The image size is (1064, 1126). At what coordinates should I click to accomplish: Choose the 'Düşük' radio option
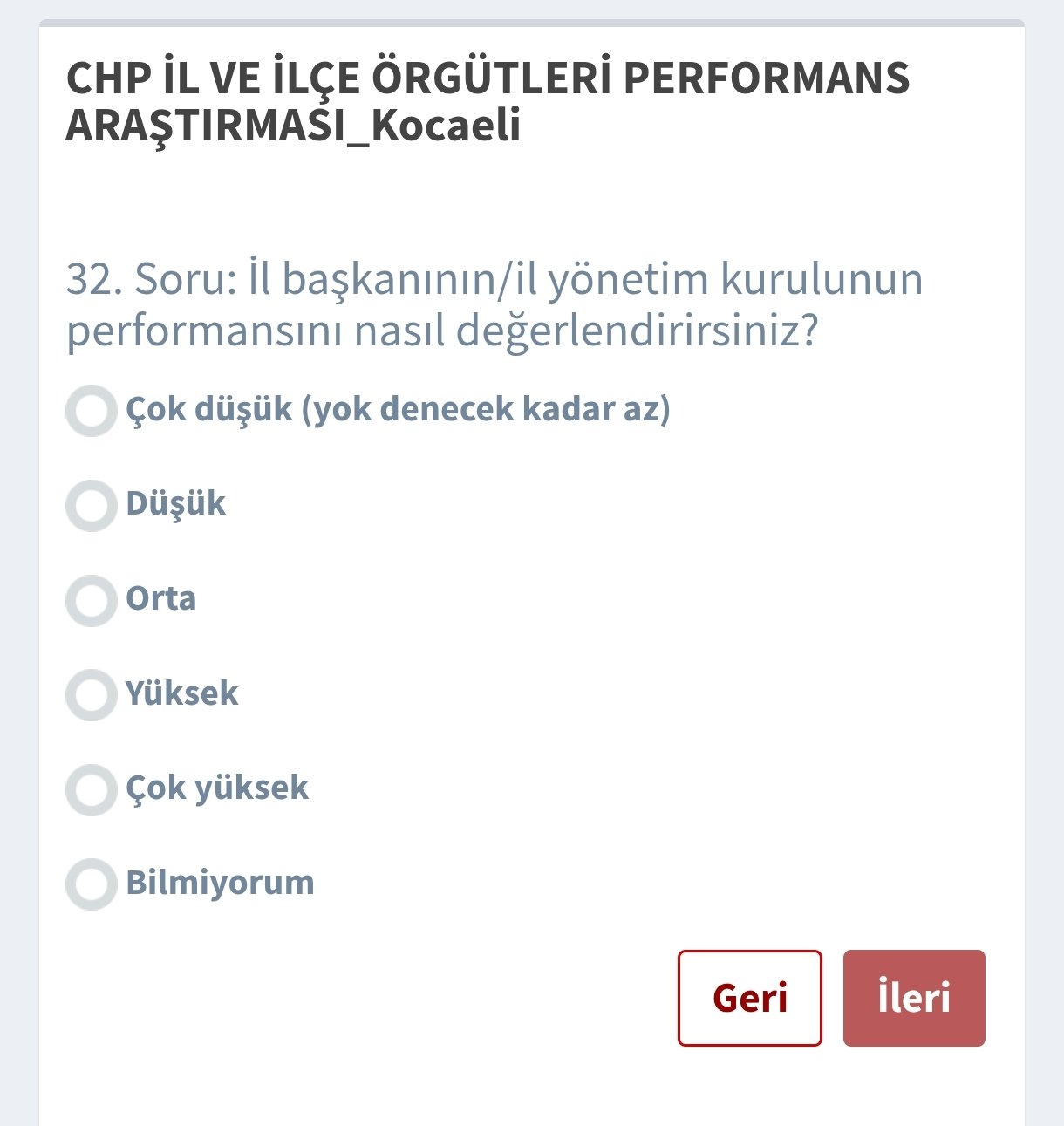(92, 506)
